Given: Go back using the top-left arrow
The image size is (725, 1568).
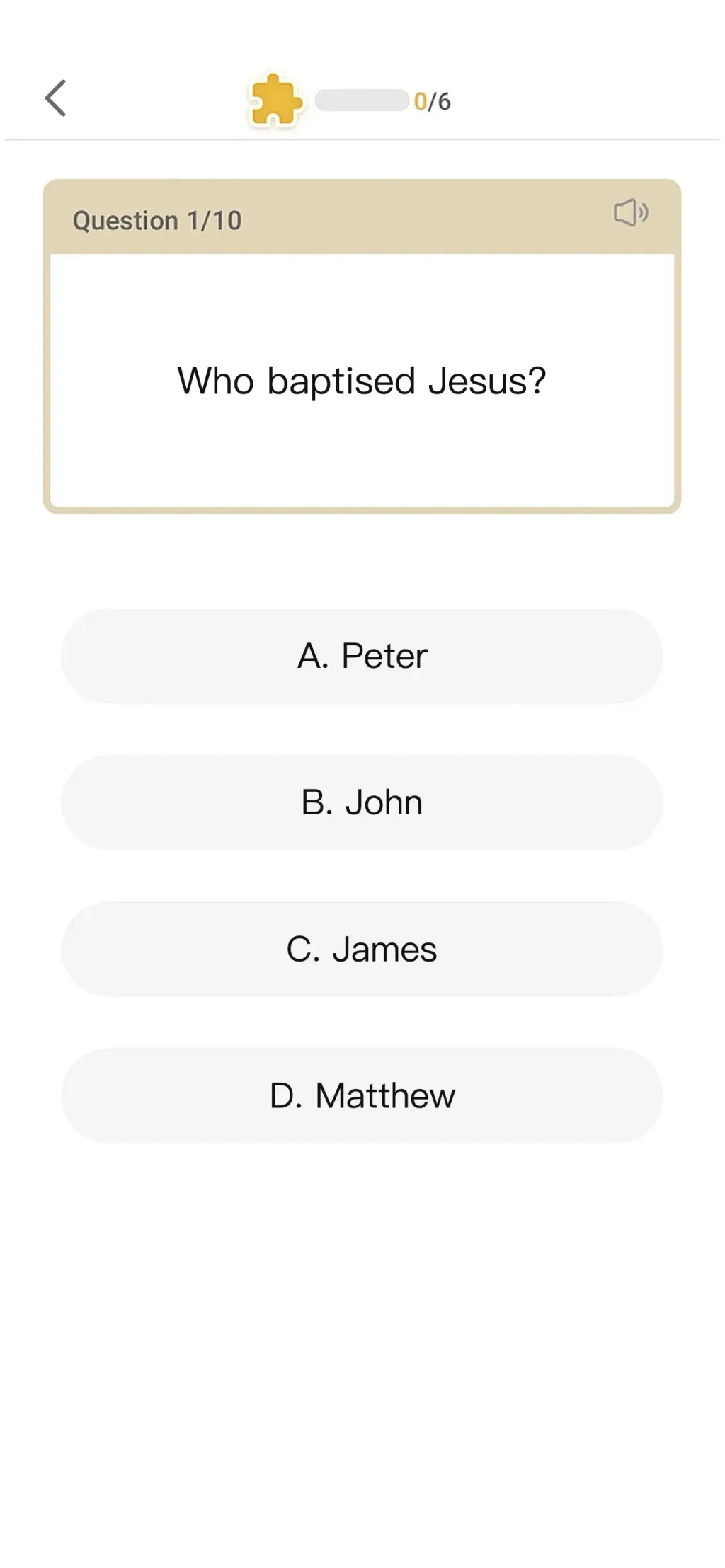Looking at the screenshot, I should pos(55,98).
